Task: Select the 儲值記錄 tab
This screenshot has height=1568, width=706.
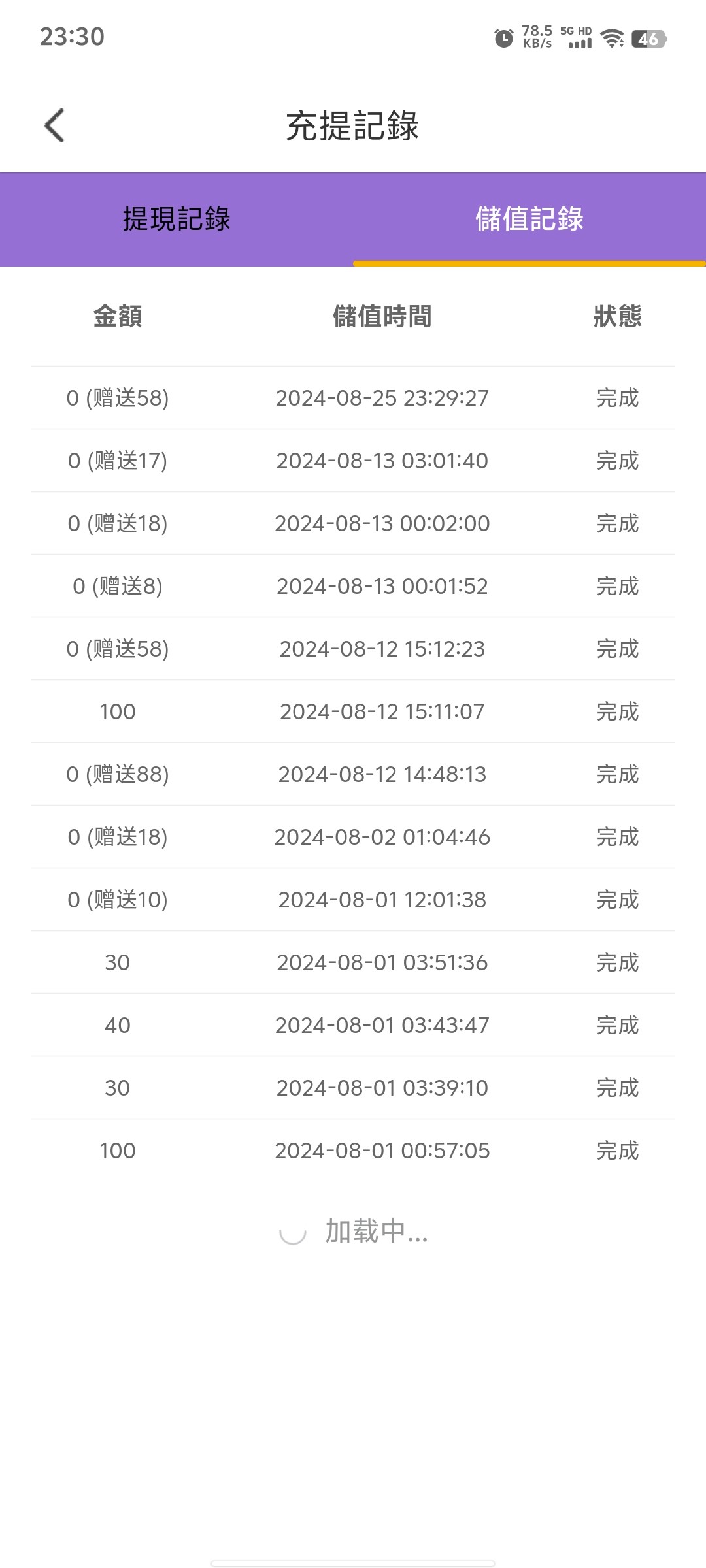Action: point(529,219)
